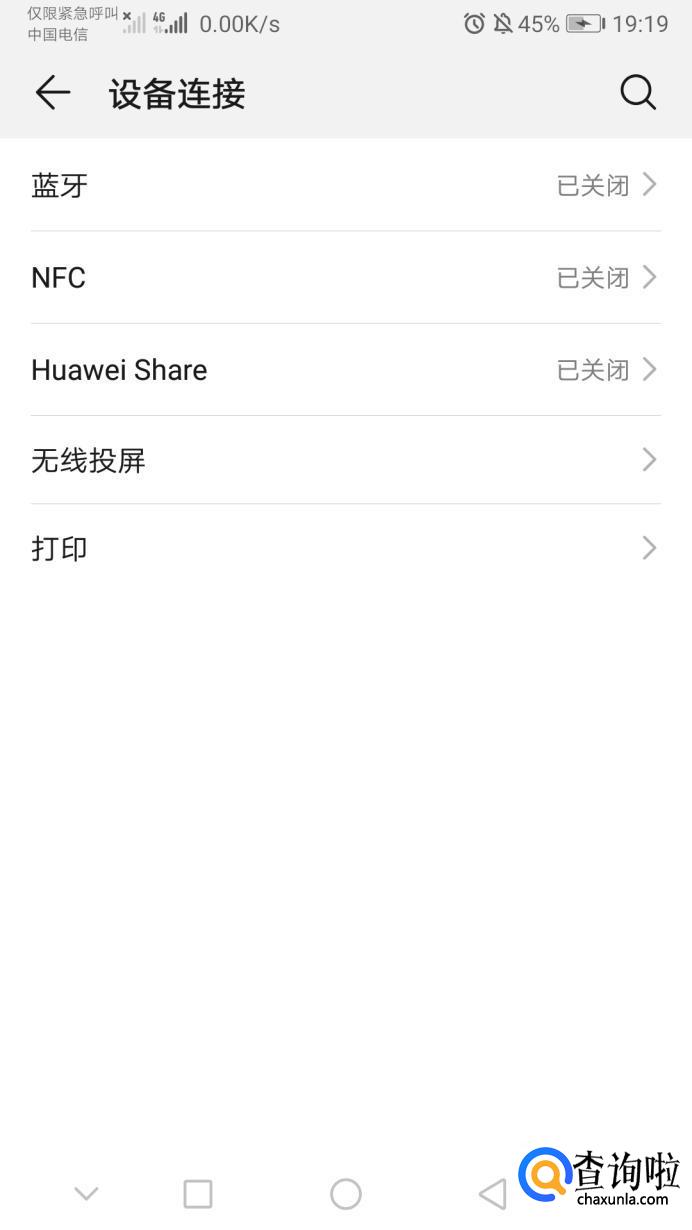The height and width of the screenshot is (1230, 692).
Task: Open the NFC settings row
Action: [345, 277]
